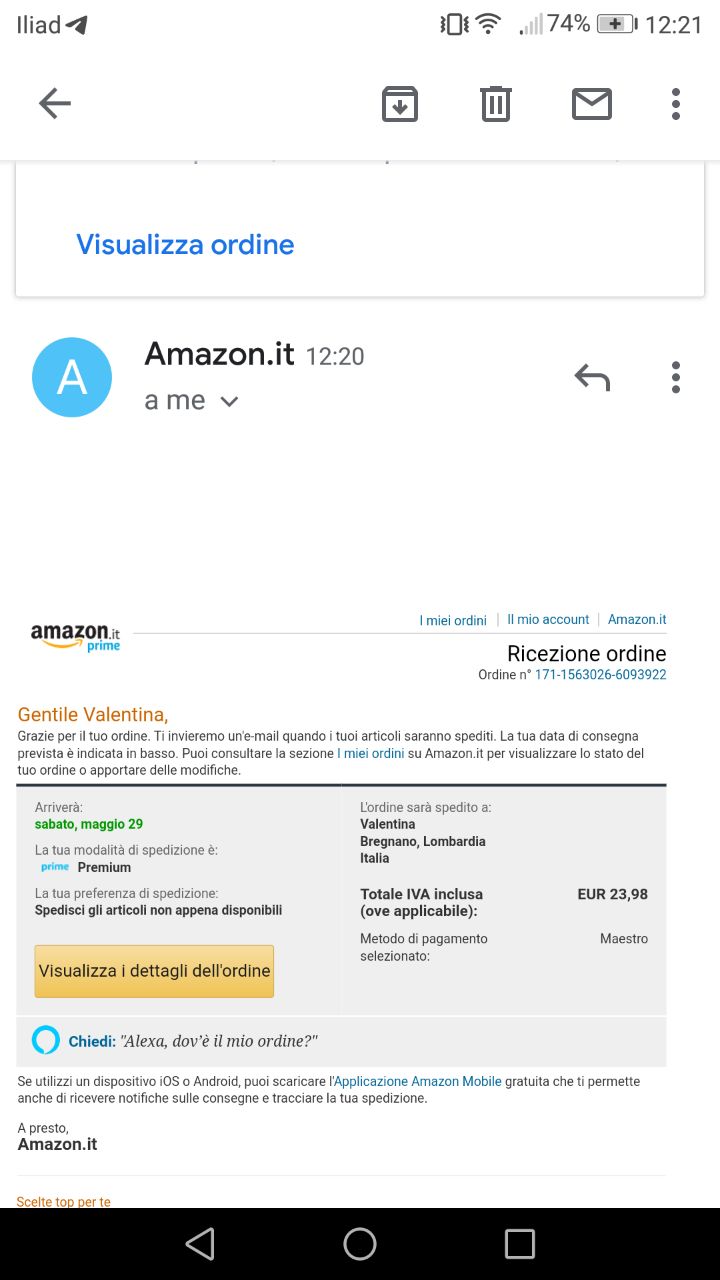
Task: Delete this email
Action: click(496, 103)
